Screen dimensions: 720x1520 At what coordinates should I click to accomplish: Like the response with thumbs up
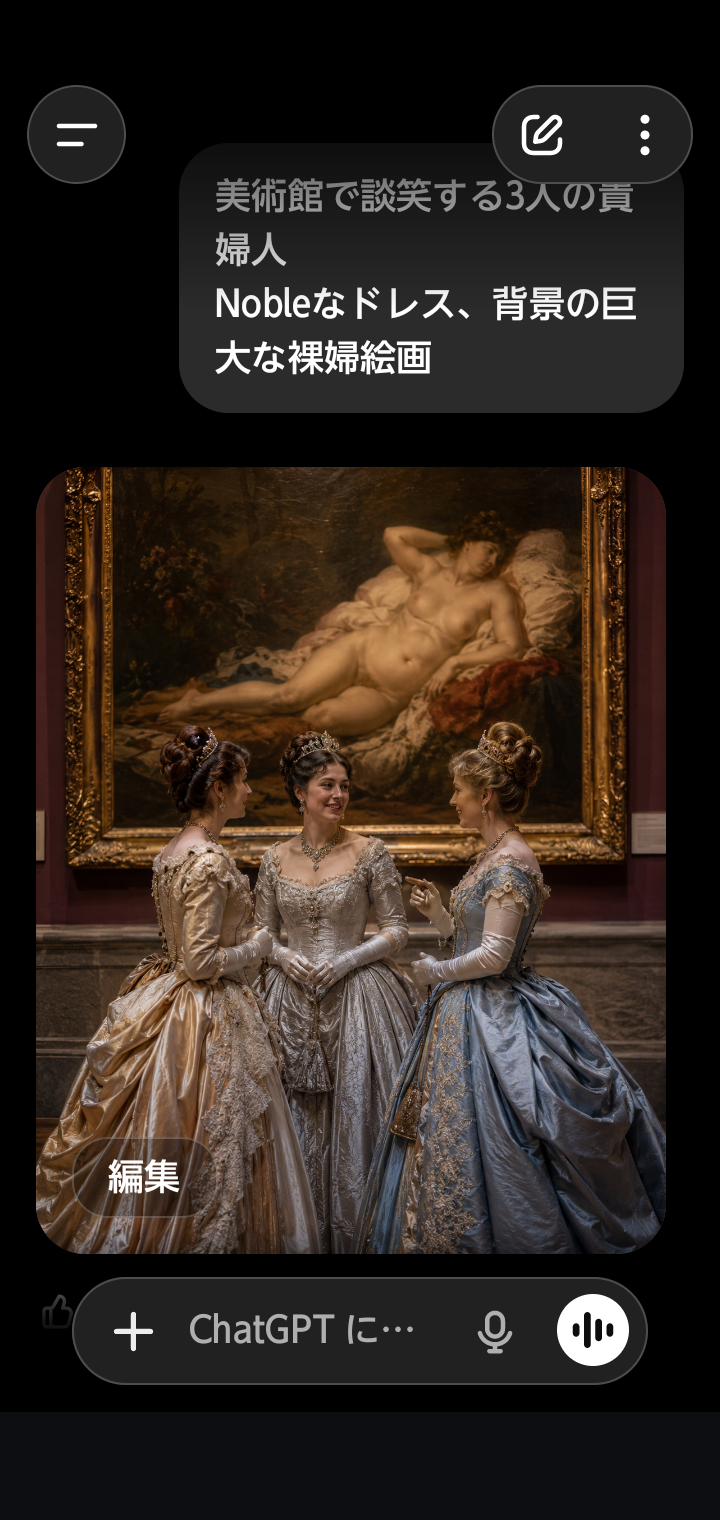tap(57, 1312)
